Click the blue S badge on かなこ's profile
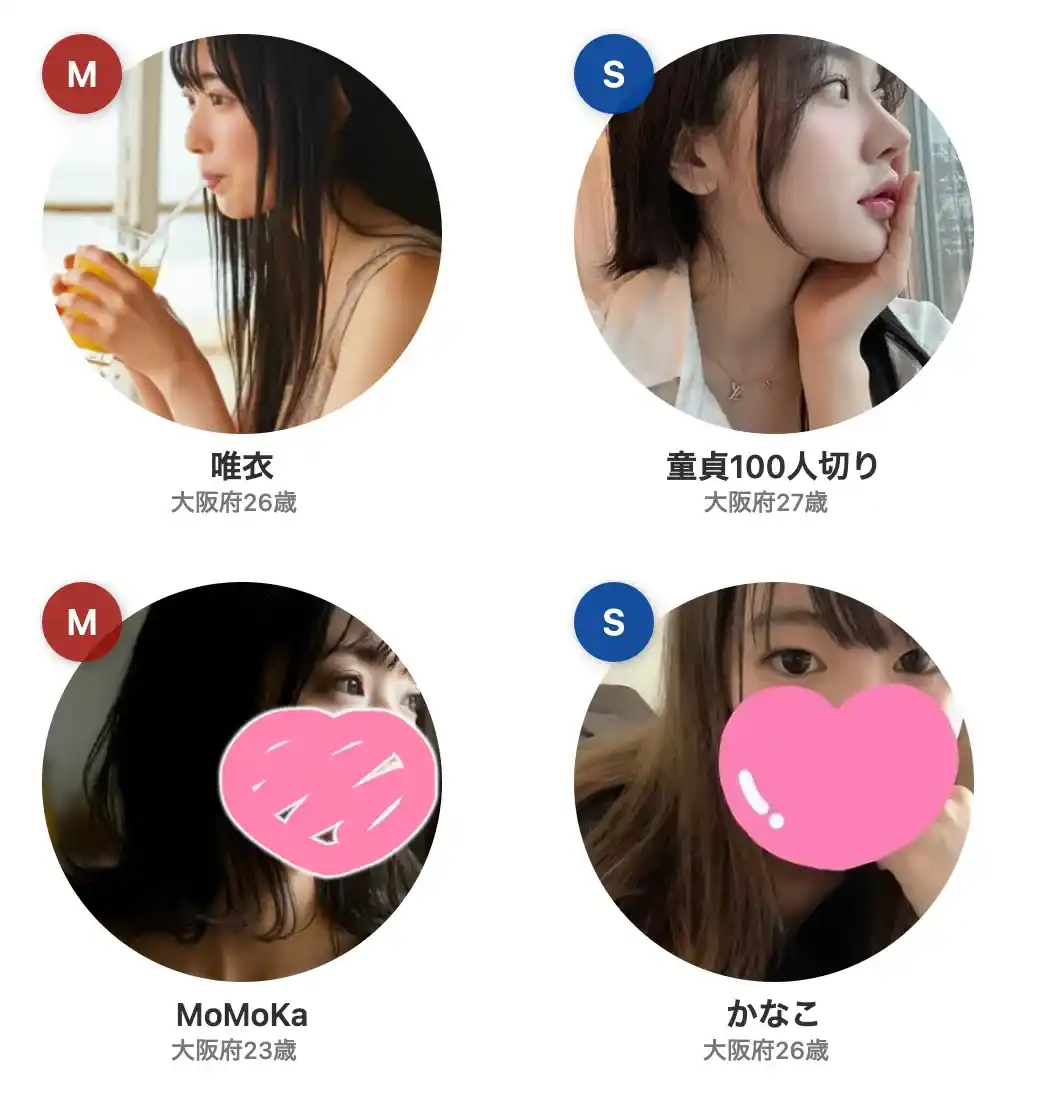 (615, 622)
